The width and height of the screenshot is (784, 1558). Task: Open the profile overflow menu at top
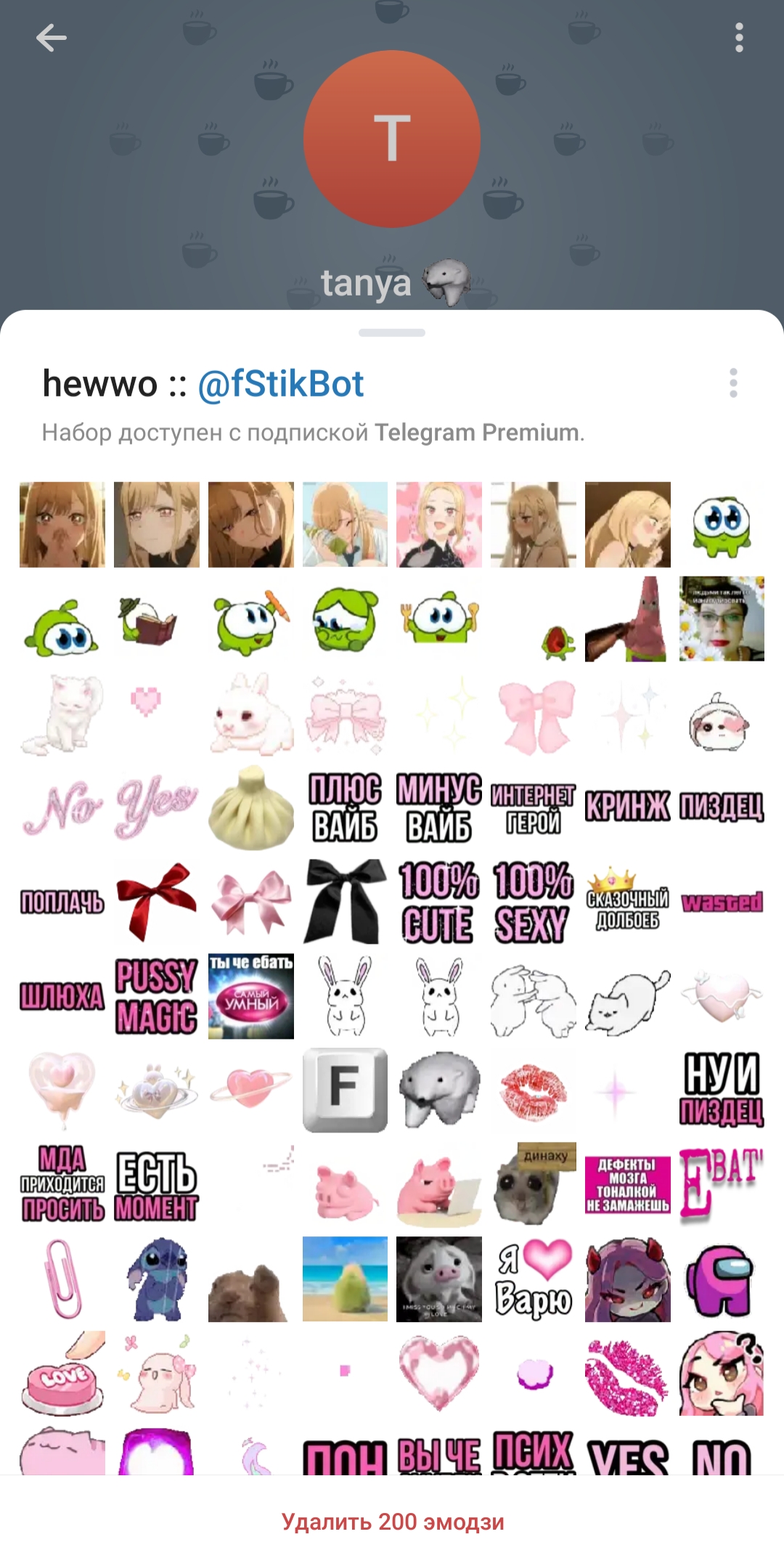point(739,38)
